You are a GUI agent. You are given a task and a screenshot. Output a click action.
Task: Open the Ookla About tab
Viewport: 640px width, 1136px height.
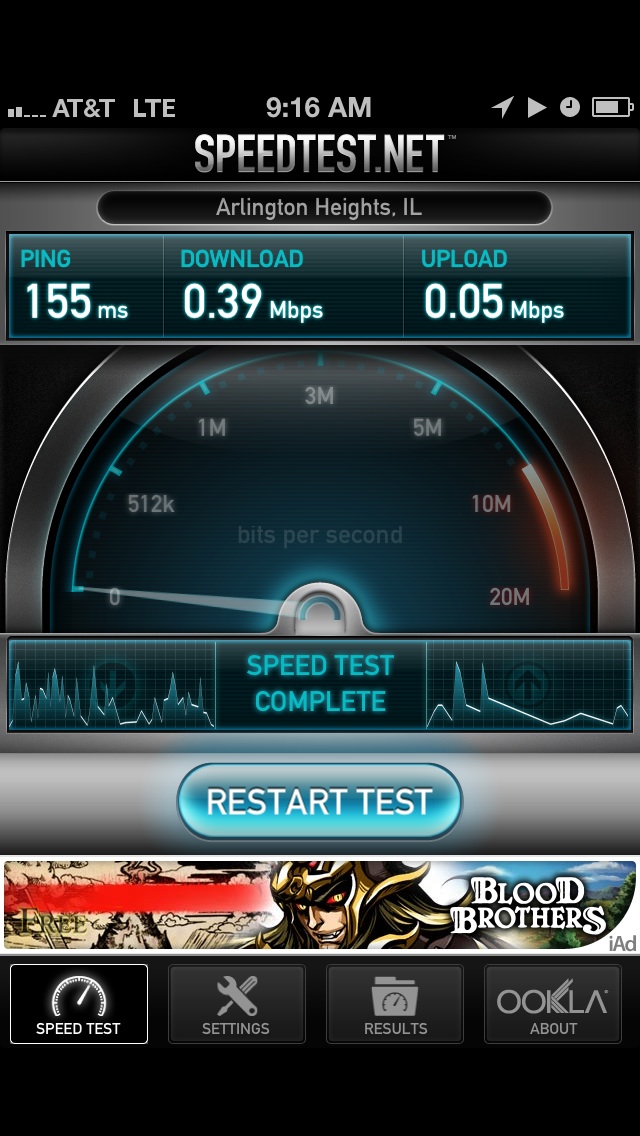click(553, 1003)
